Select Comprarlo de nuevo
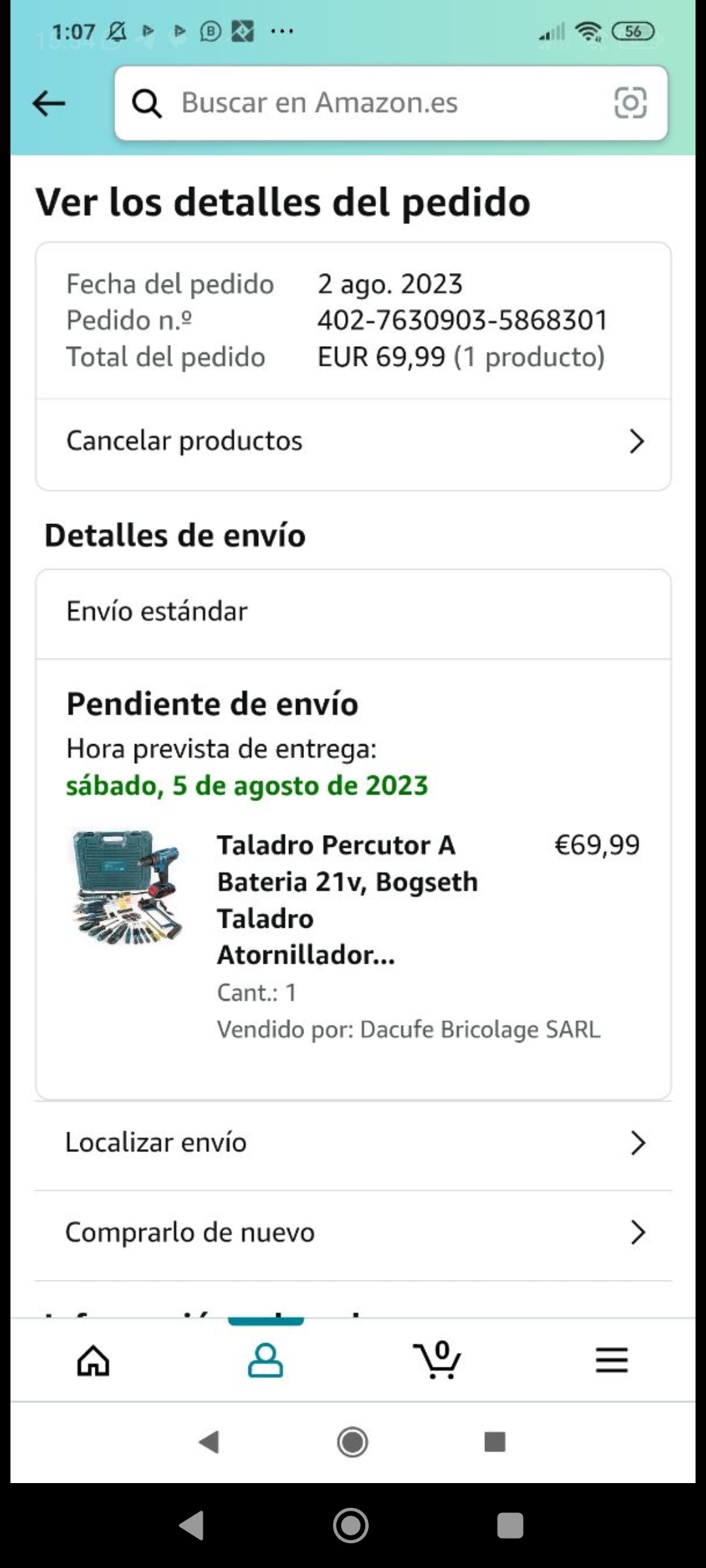Viewport: 706px width, 1568px height. pyautogui.click(x=353, y=1233)
